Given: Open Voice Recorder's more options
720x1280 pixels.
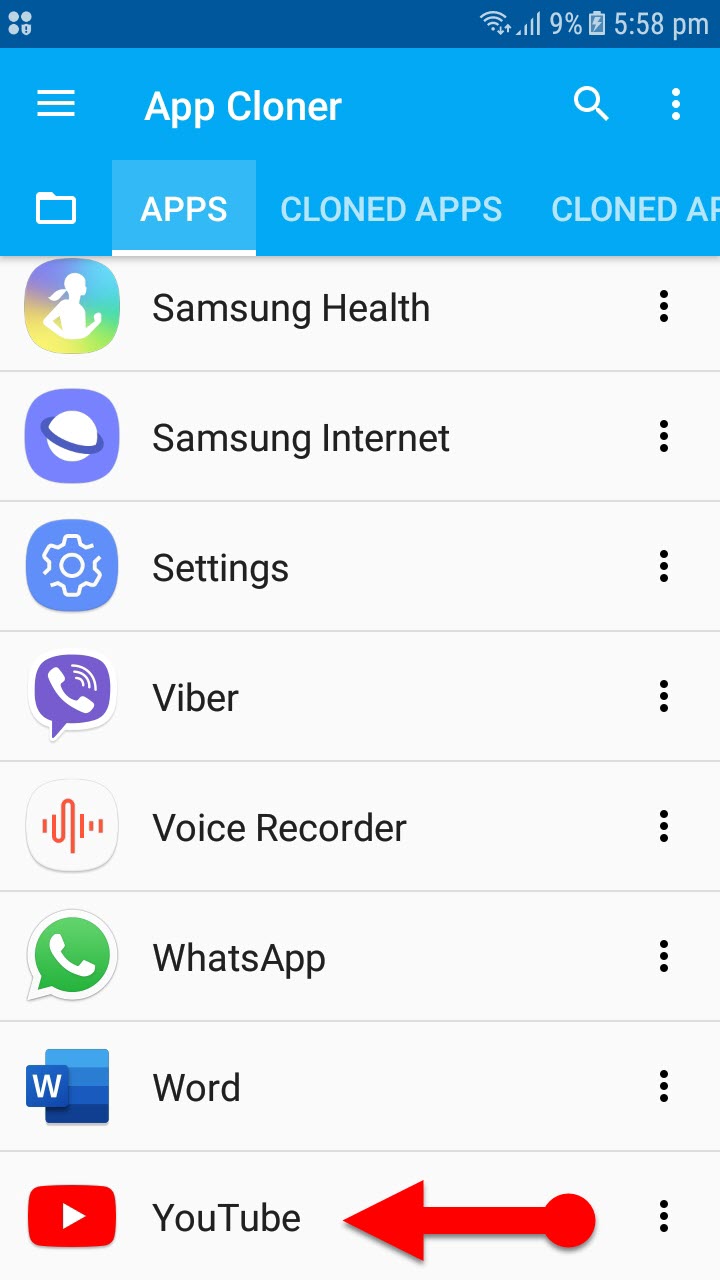Looking at the screenshot, I should click(x=663, y=827).
